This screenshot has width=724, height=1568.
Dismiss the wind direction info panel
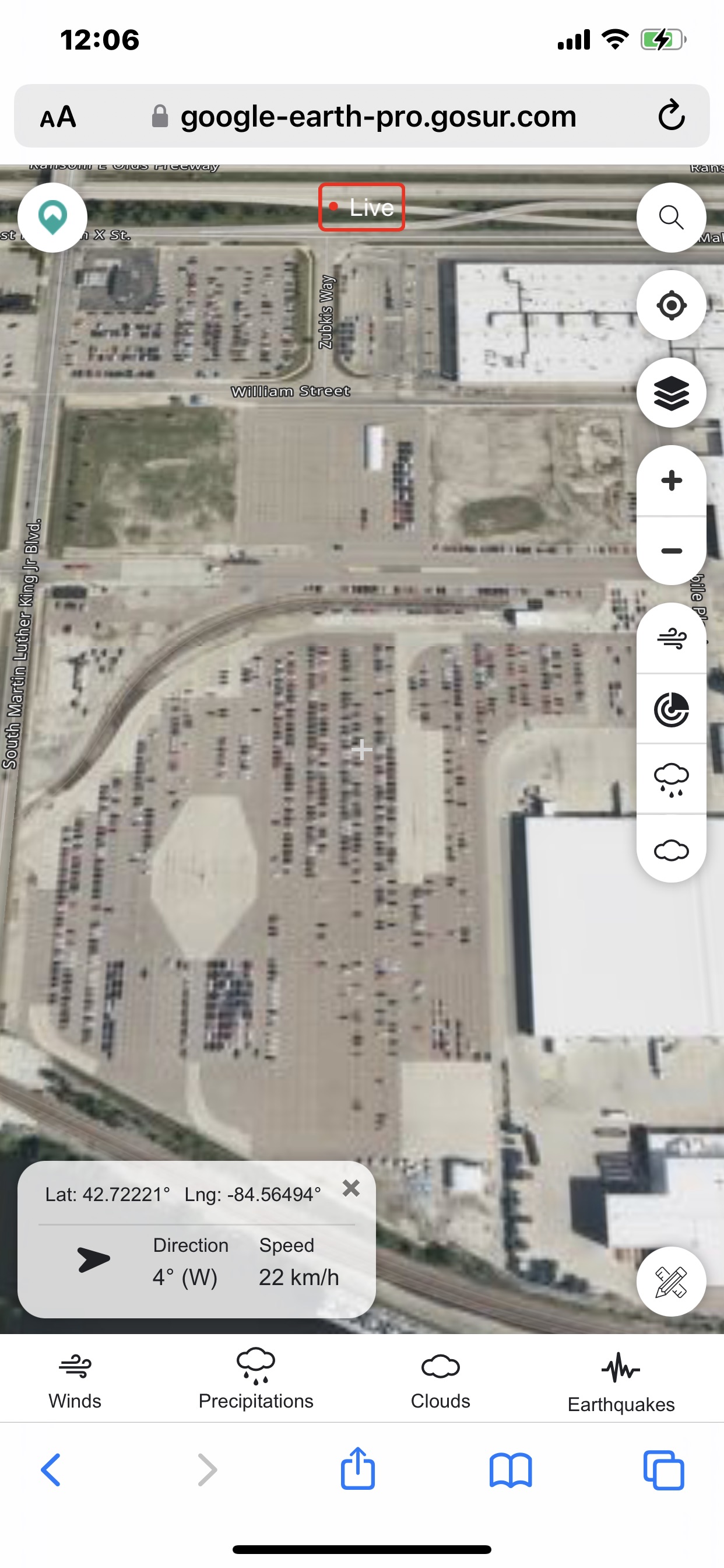tap(351, 1188)
